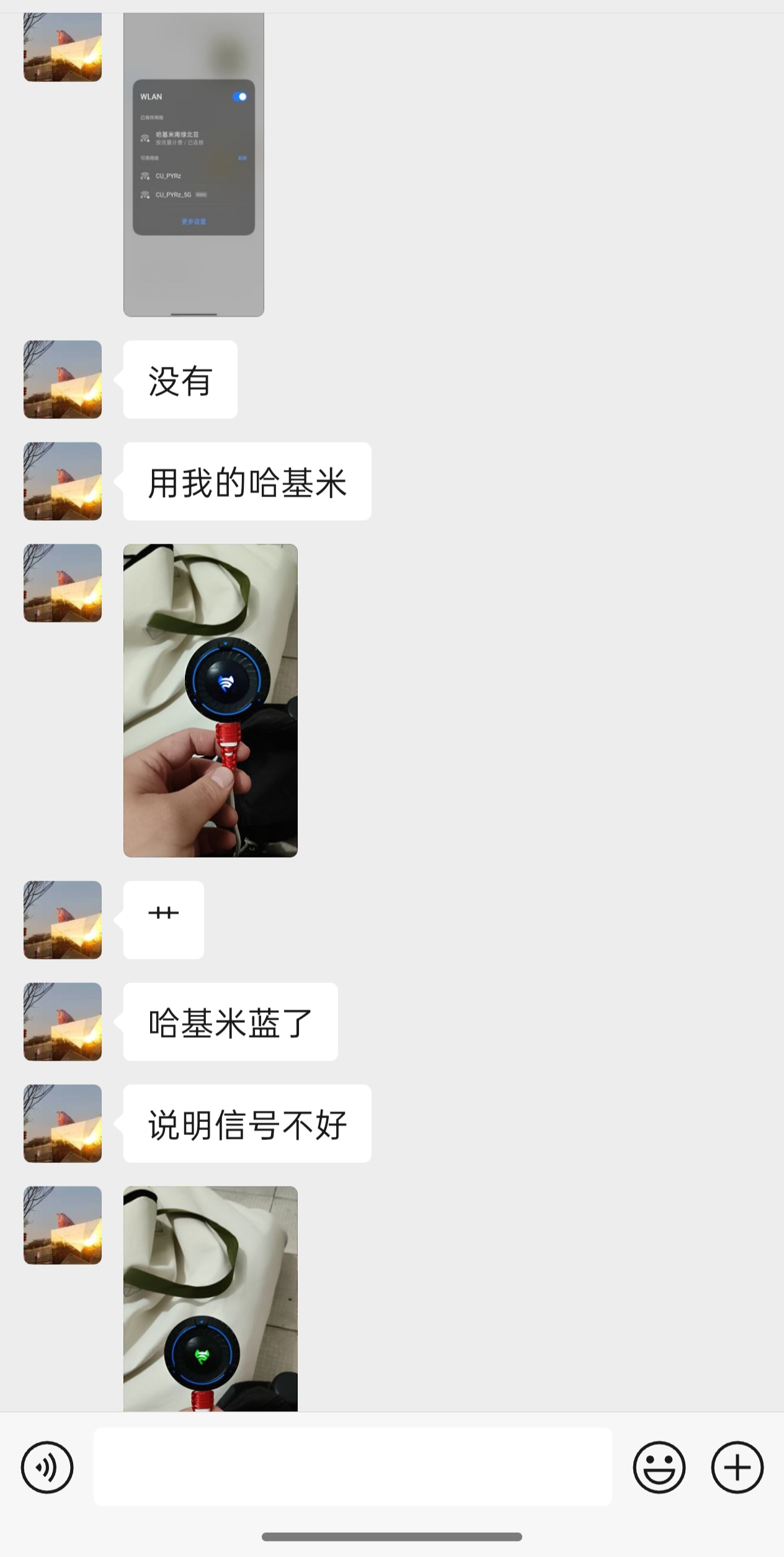Focus the message text field
The width and height of the screenshot is (784, 1557).
352,1467
